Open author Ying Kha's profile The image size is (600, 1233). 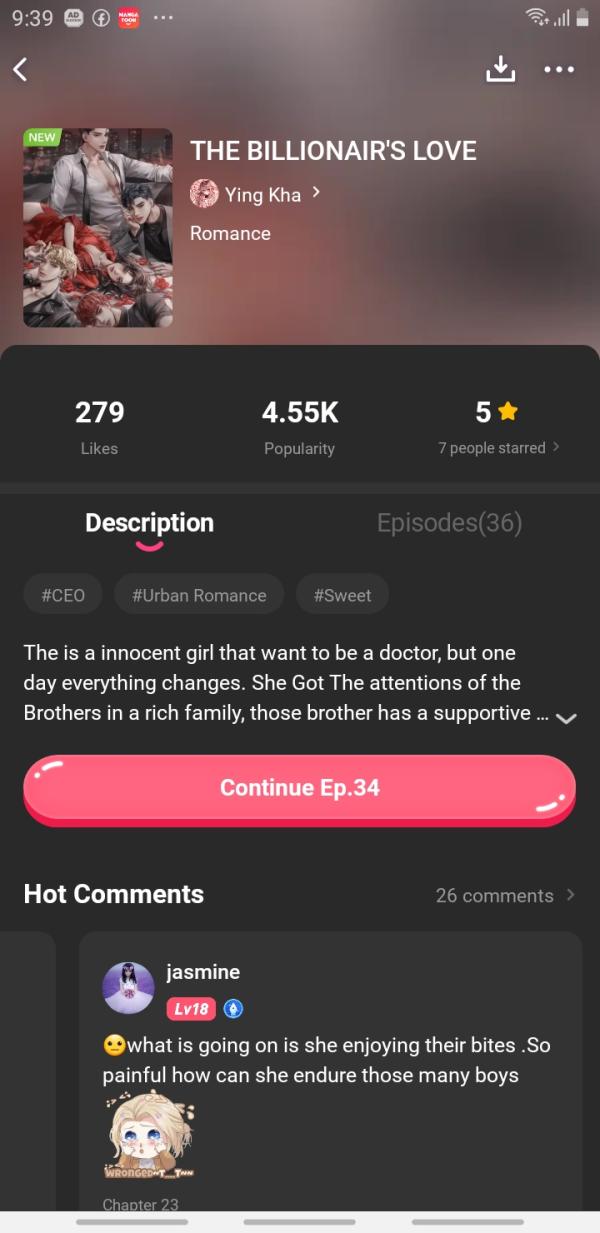(256, 194)
